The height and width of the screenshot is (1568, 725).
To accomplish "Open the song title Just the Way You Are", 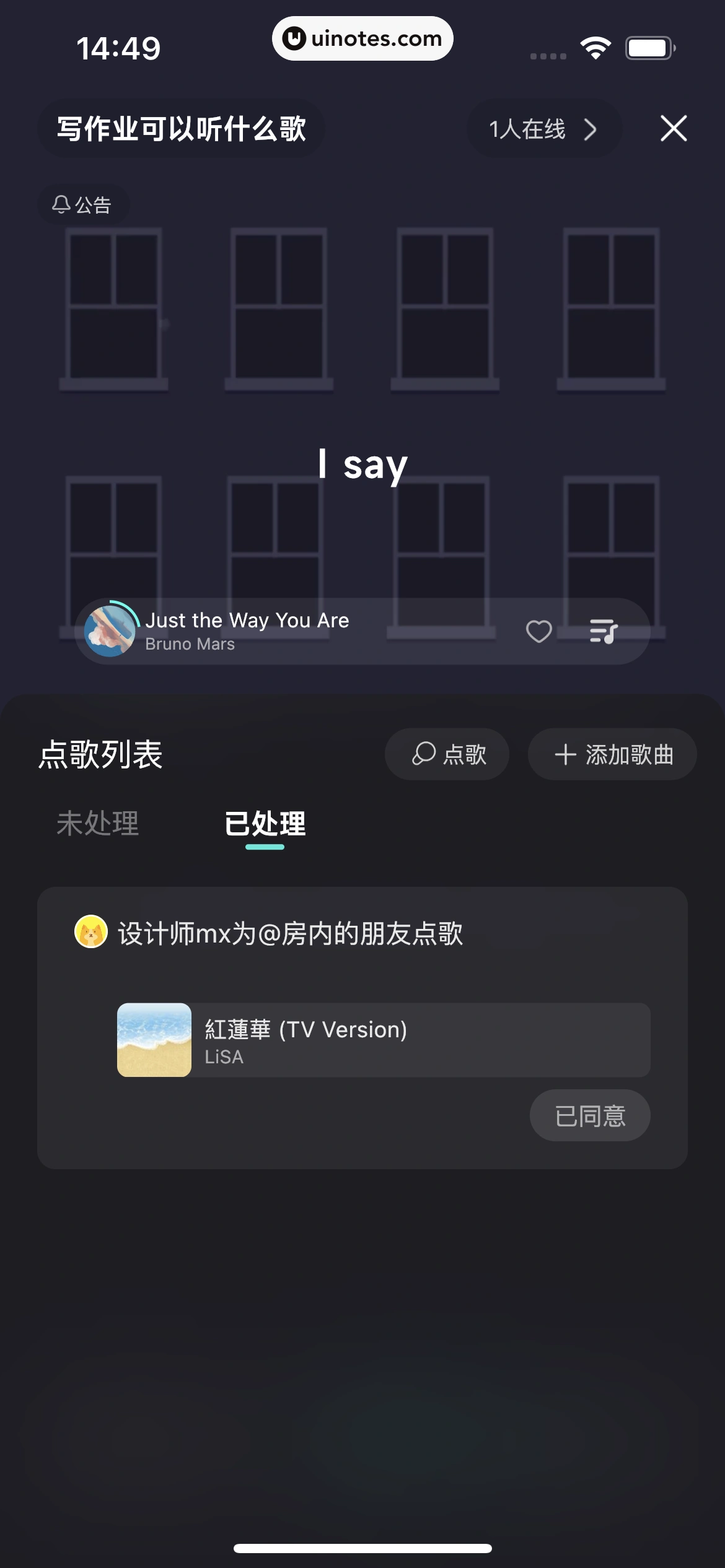I will coord(248,620).
